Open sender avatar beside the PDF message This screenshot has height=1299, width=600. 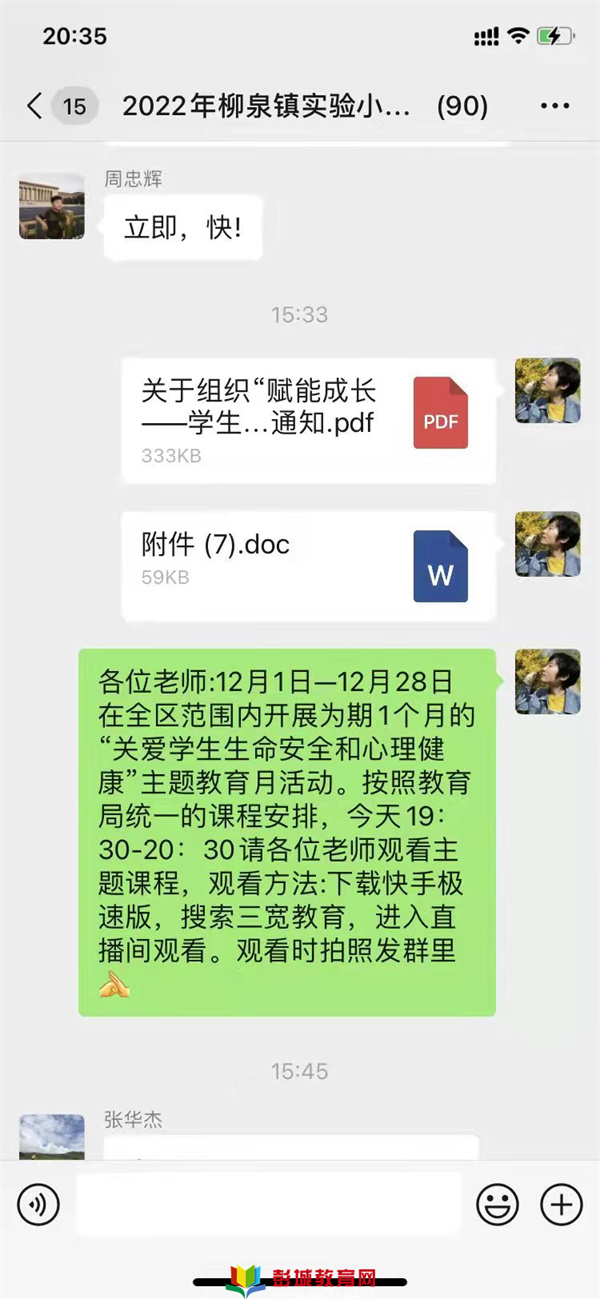(x=547, y=392)
